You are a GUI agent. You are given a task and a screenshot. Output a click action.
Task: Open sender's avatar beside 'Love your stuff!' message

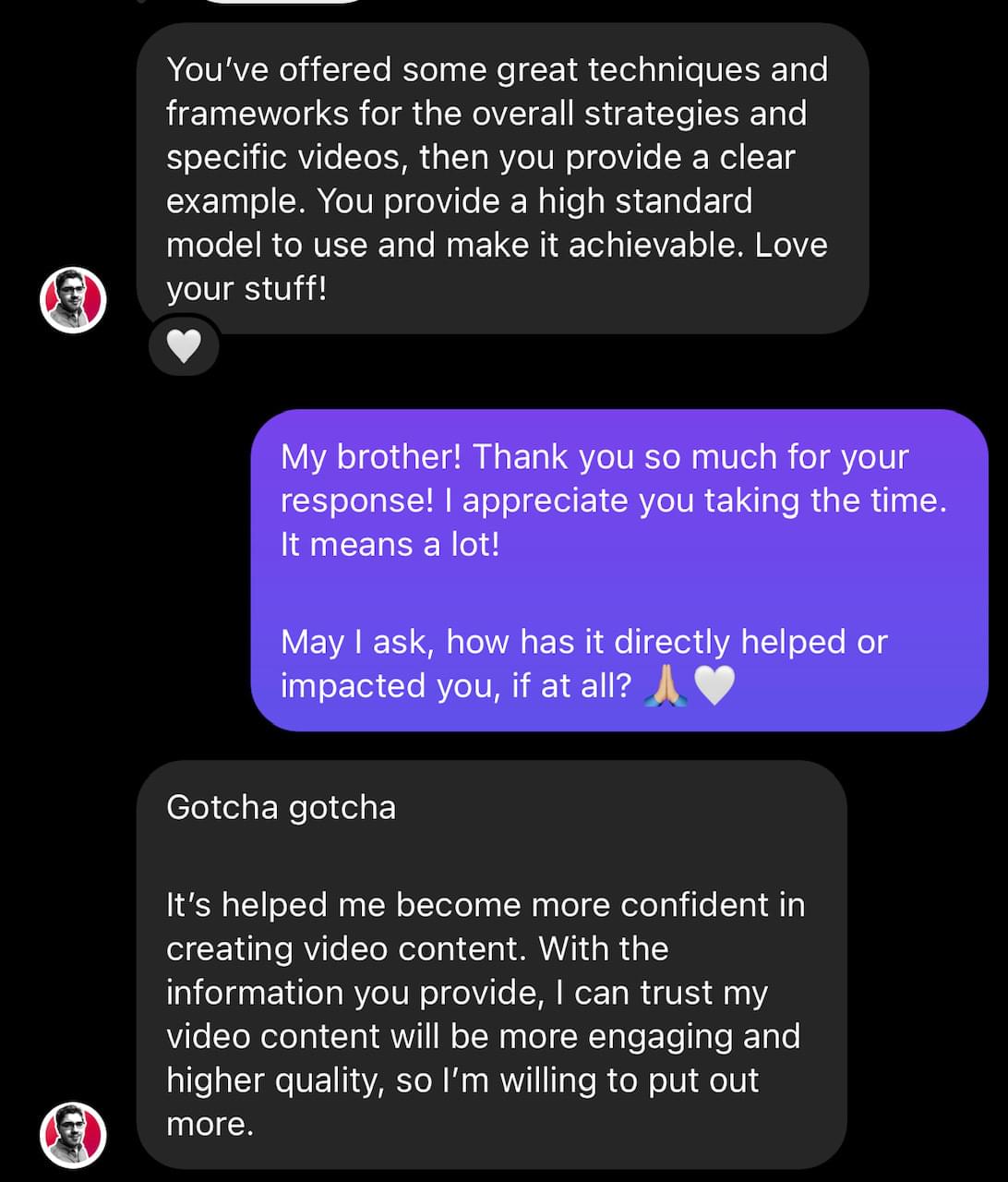point(74,300)
